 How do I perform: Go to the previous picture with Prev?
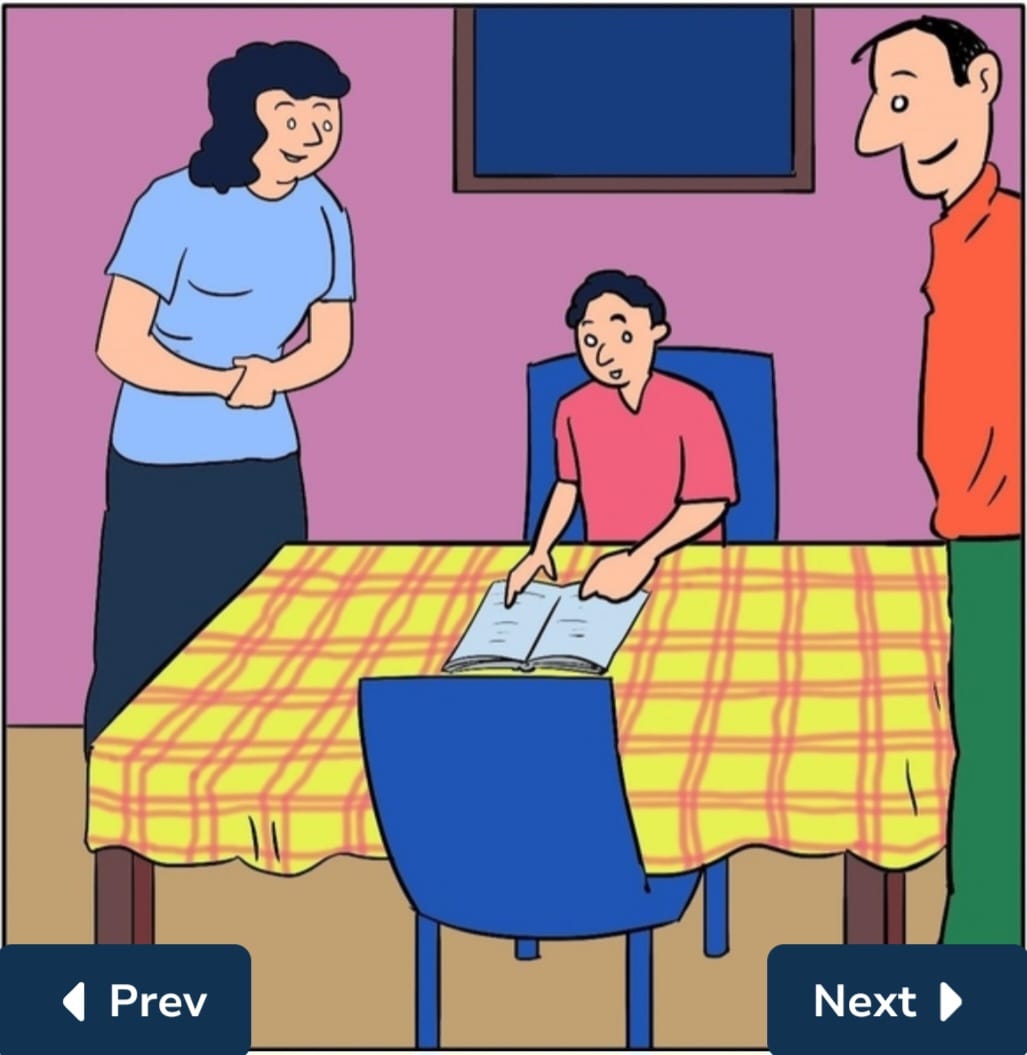(125, 1000)
